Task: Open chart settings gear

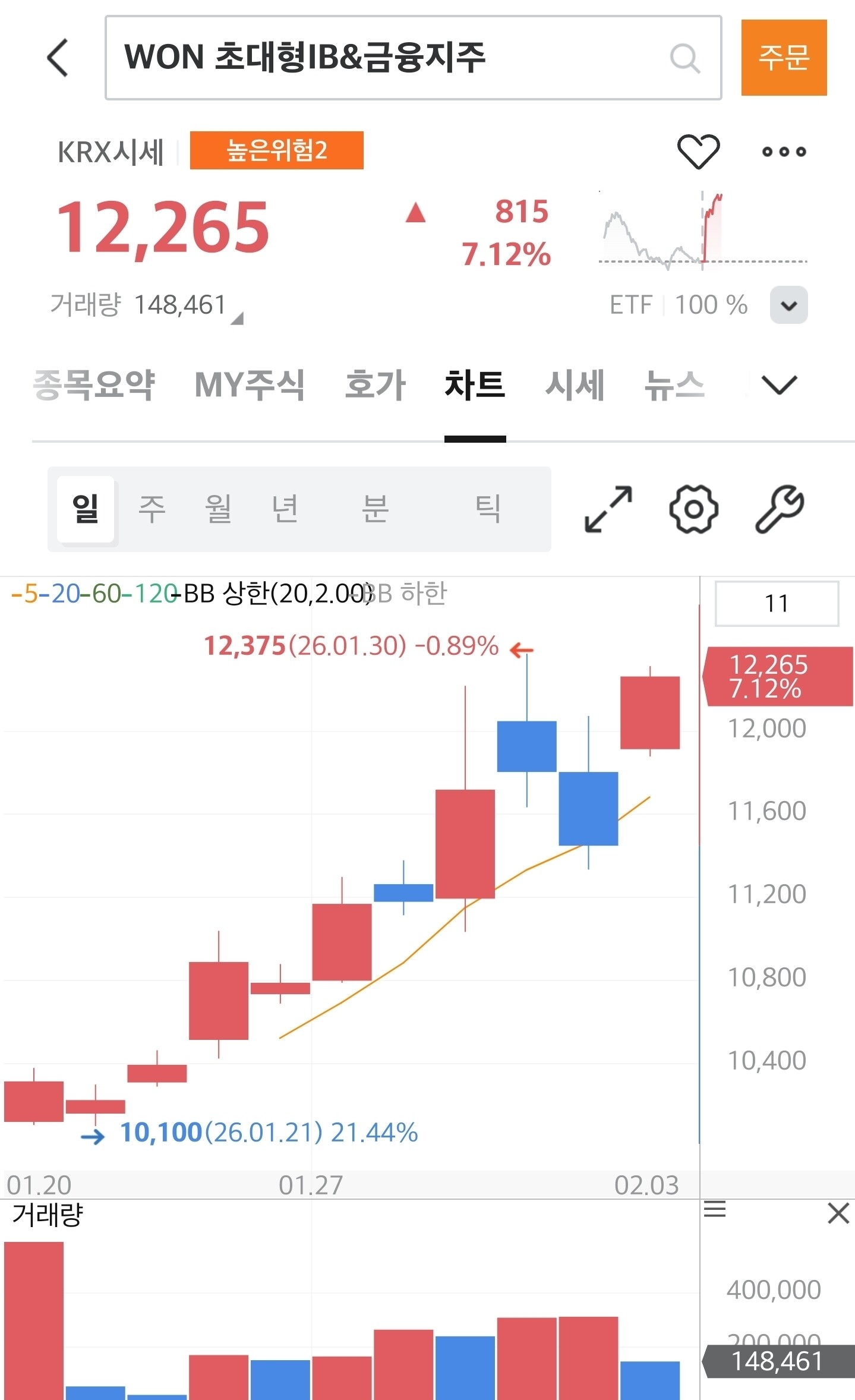Action: click(x=693, y=509)
